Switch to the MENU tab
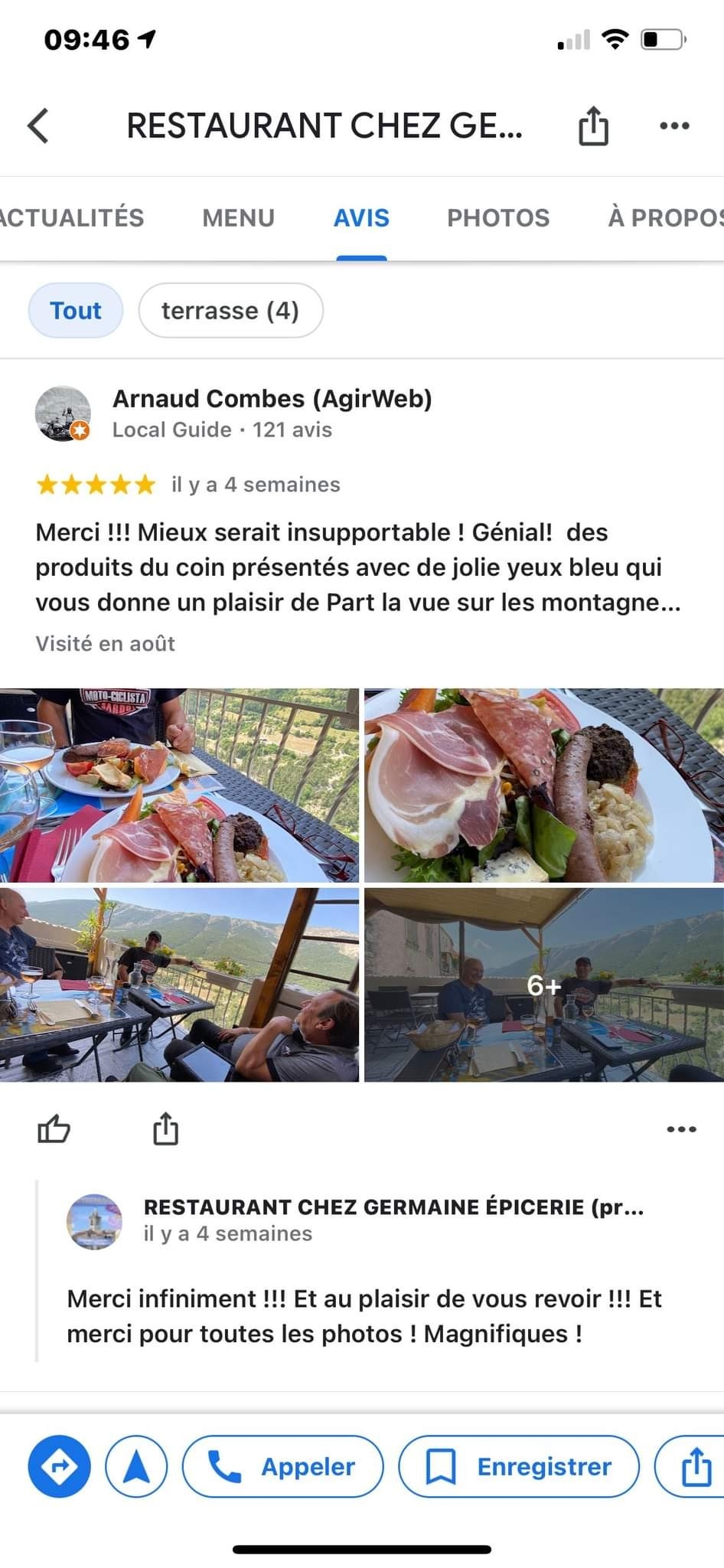 tap(238, 217)
